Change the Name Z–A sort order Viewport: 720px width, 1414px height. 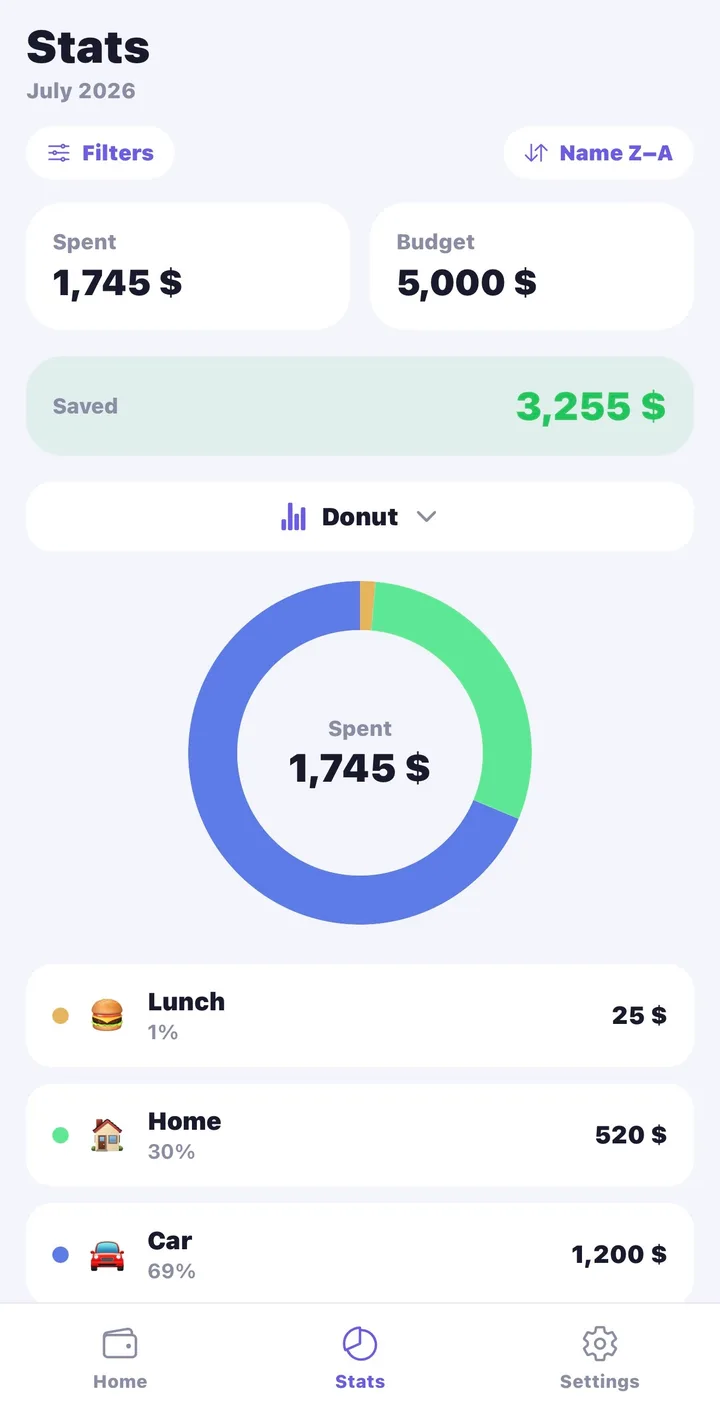598,153
